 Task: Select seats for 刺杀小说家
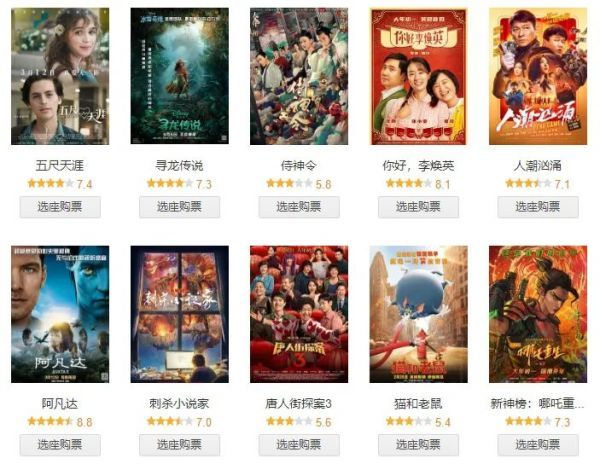[179, 445]
